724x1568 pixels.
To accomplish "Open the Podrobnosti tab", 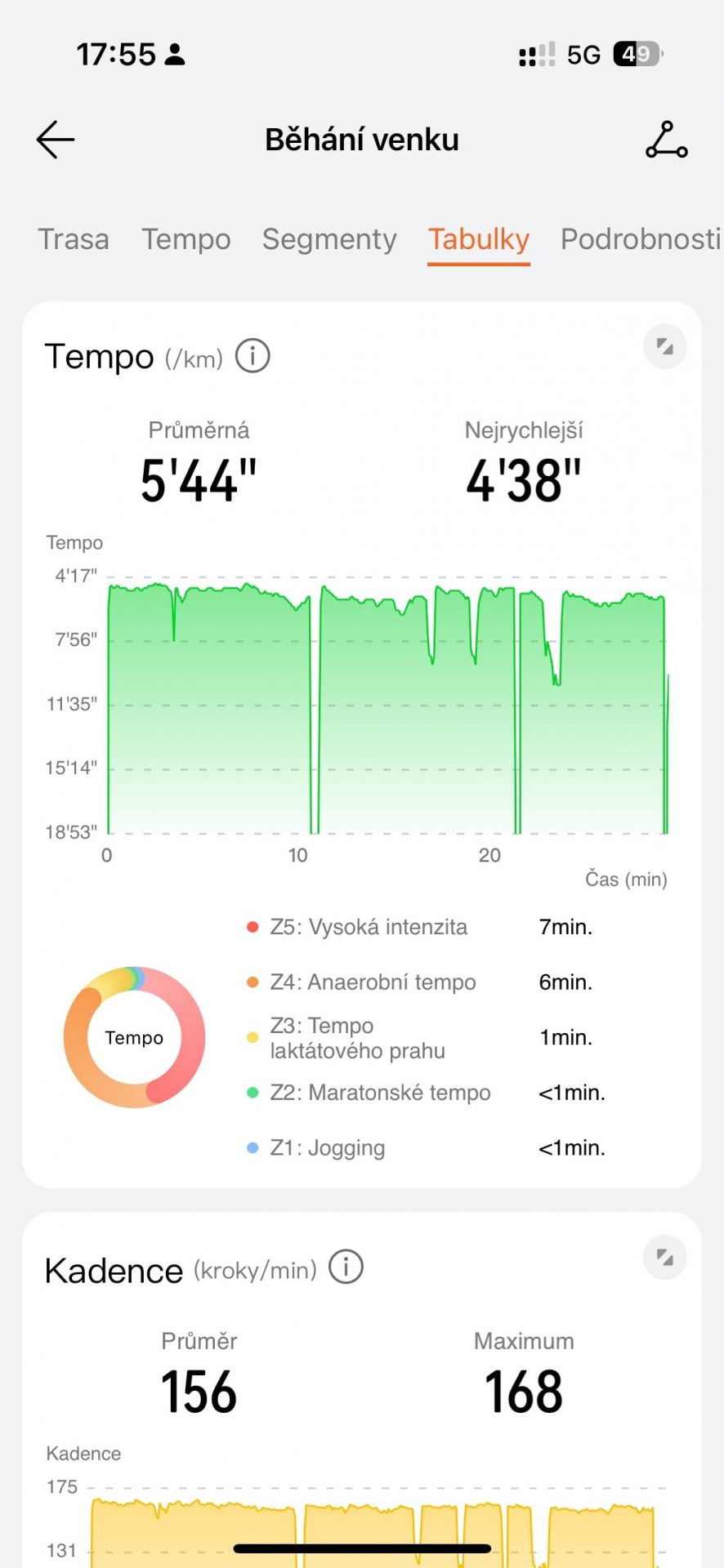I will pos(641,239).
